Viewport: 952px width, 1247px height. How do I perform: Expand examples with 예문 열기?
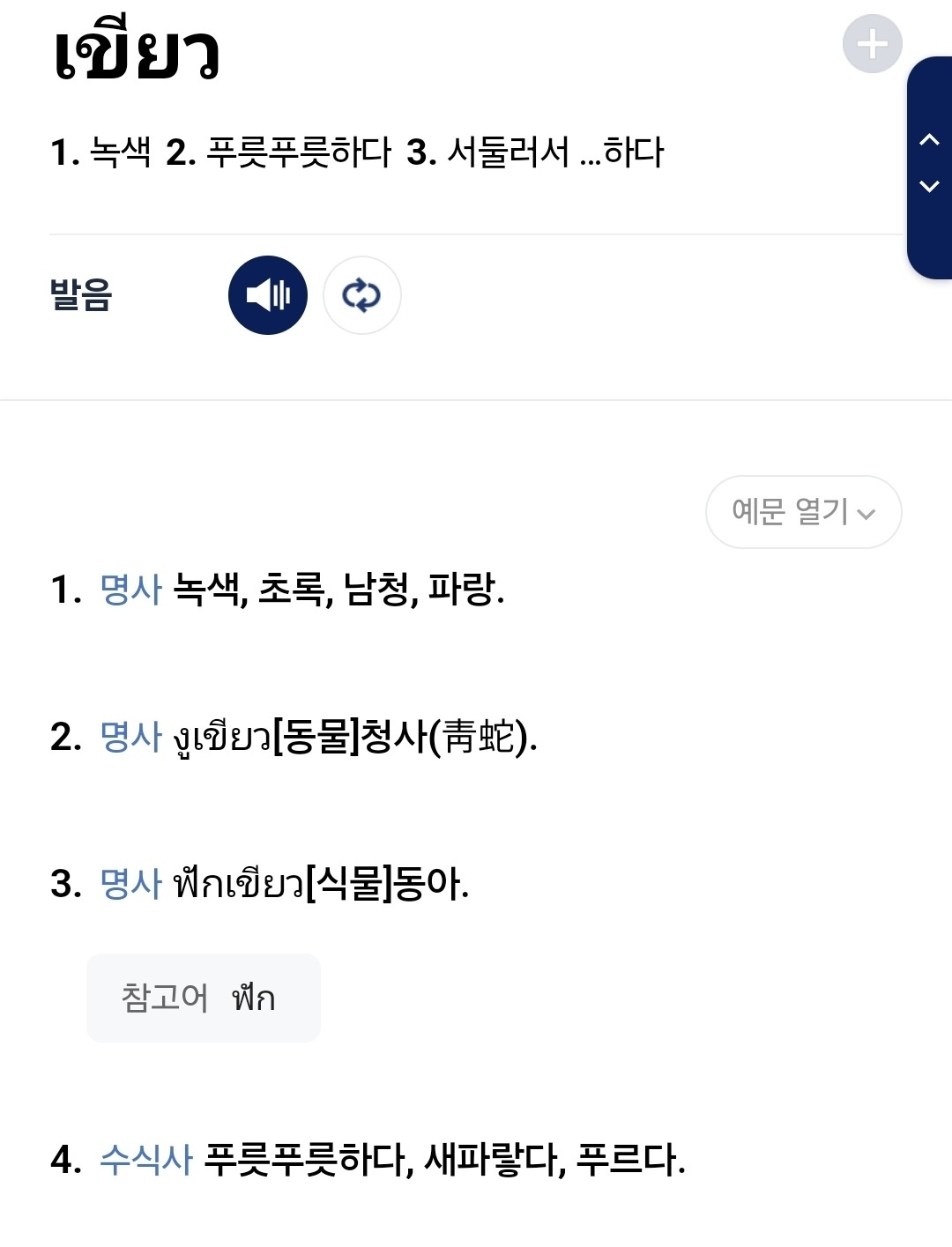[803, 512]
